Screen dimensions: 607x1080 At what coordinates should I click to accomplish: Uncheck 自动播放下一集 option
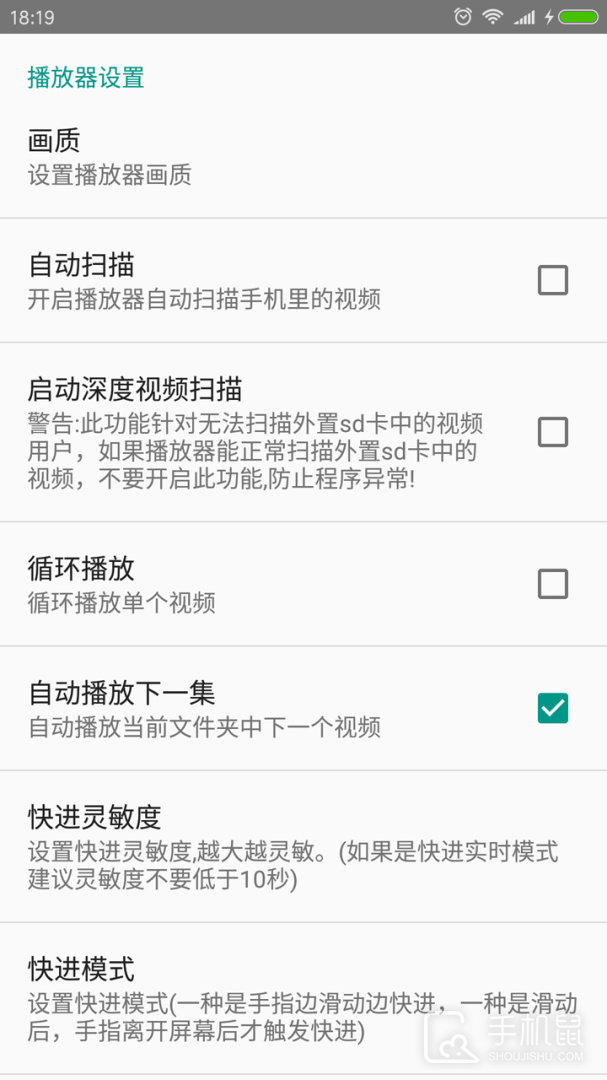[552, 708]
